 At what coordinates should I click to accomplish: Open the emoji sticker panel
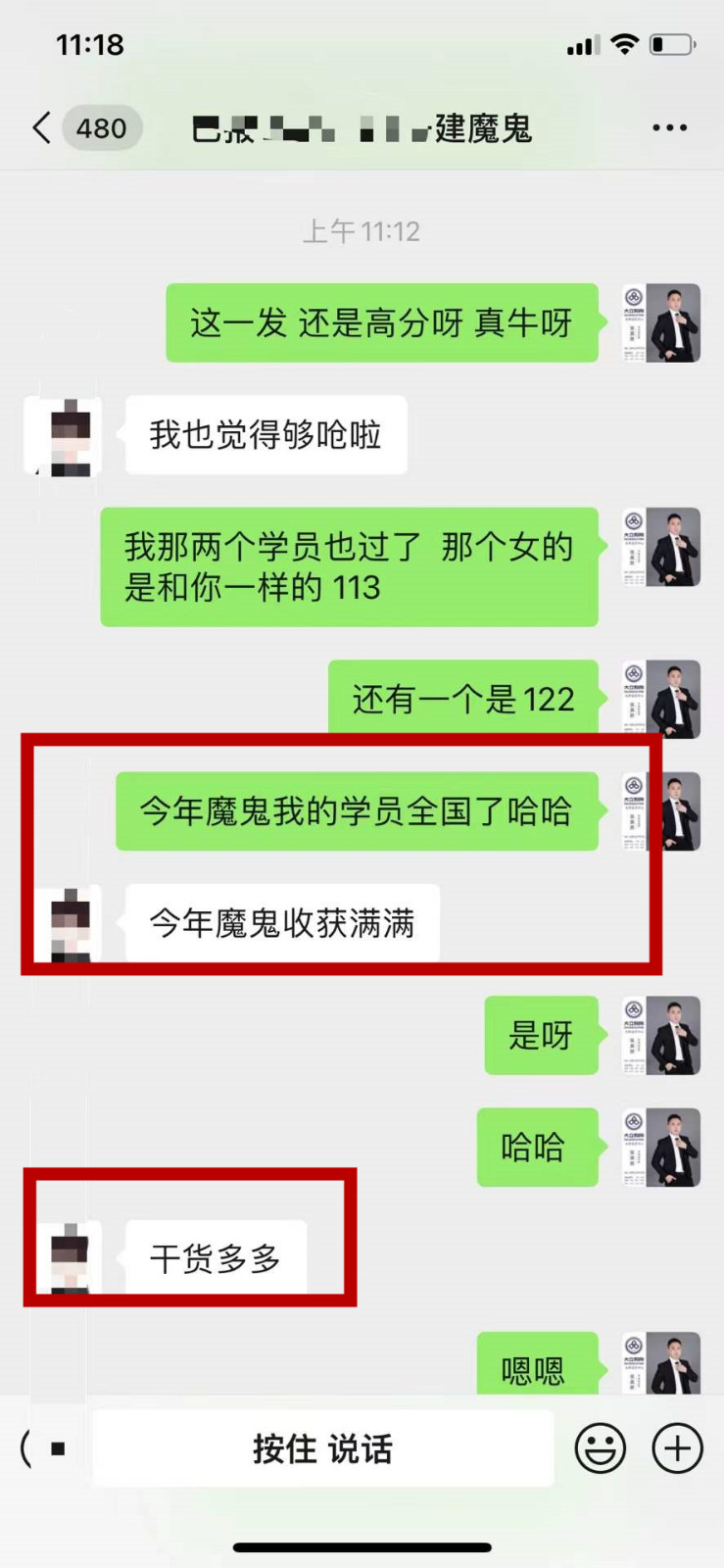600,1448
